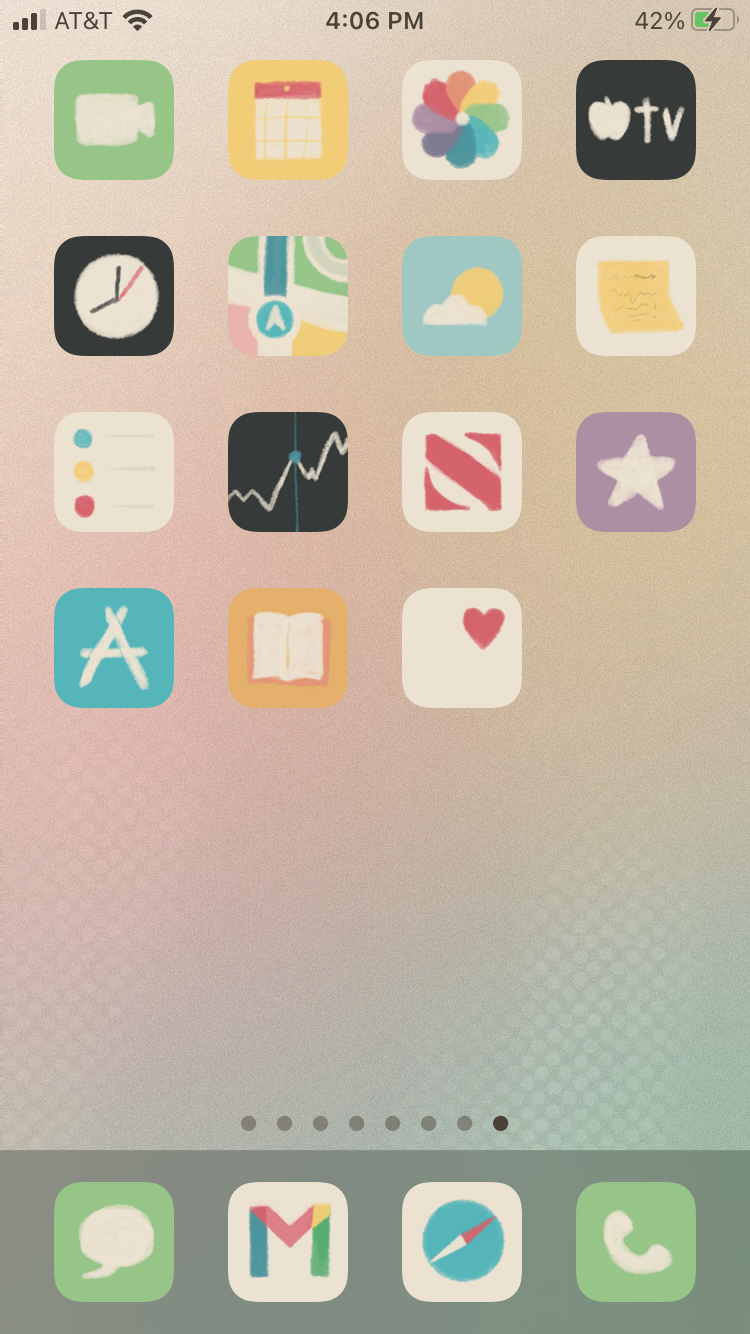Launch the Apple TV app
This screenshot has width=750, height=1334.
tap(636, 120)
